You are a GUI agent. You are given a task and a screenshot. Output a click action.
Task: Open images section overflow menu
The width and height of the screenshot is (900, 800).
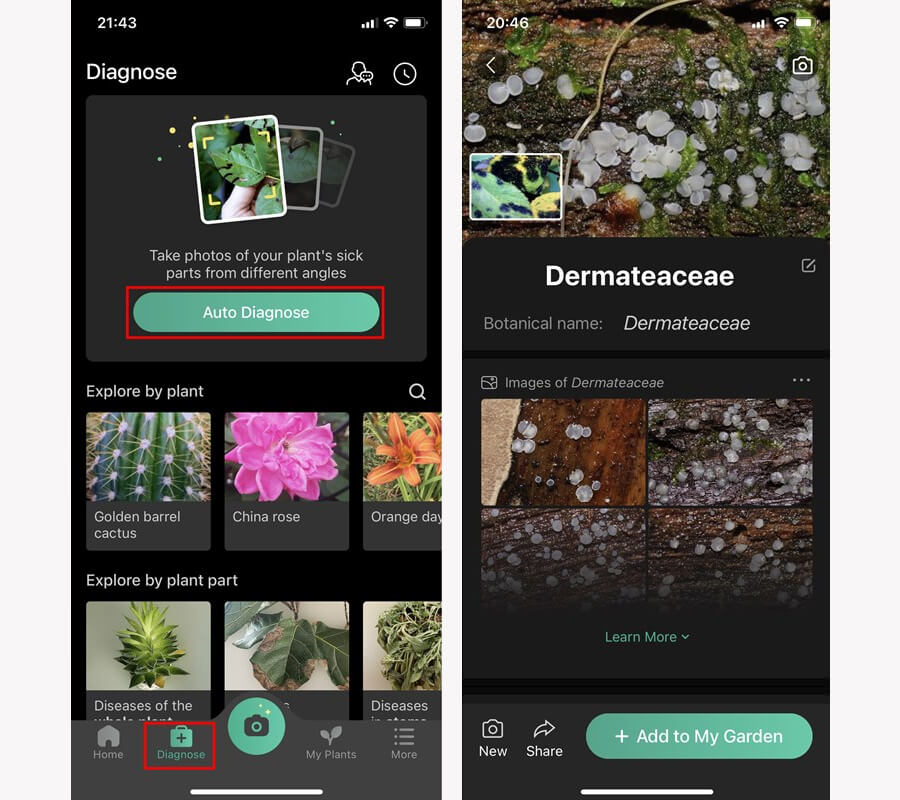(801, 381)
